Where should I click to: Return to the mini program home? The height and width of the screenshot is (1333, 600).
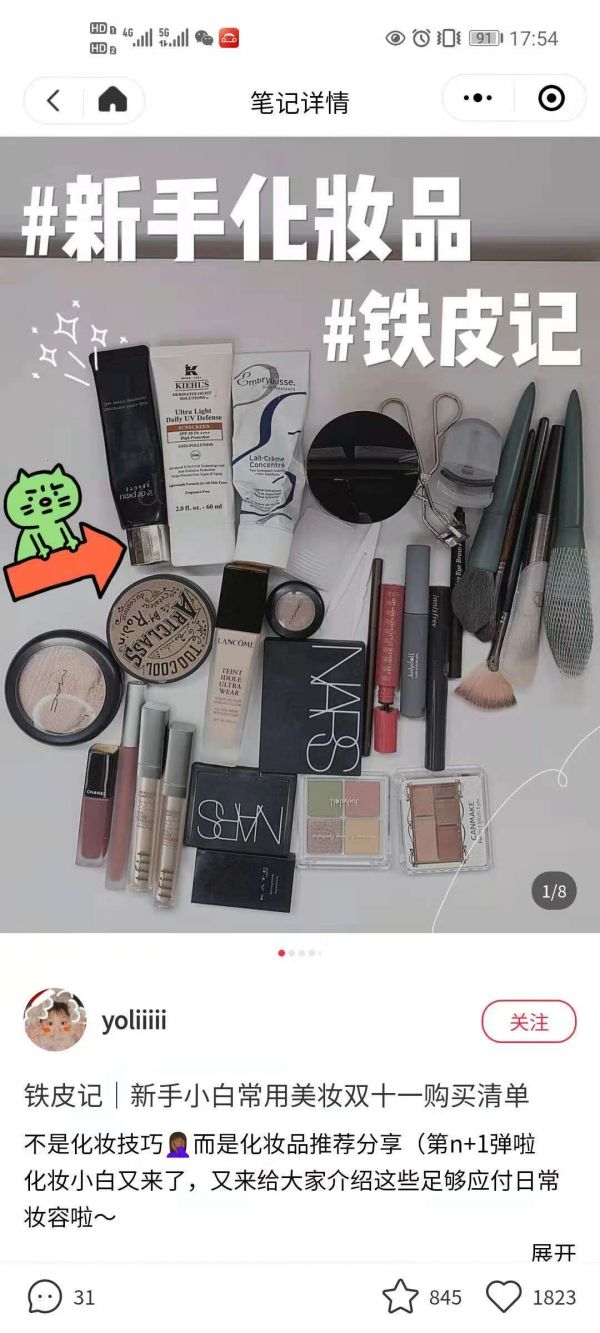pos(112,99)
